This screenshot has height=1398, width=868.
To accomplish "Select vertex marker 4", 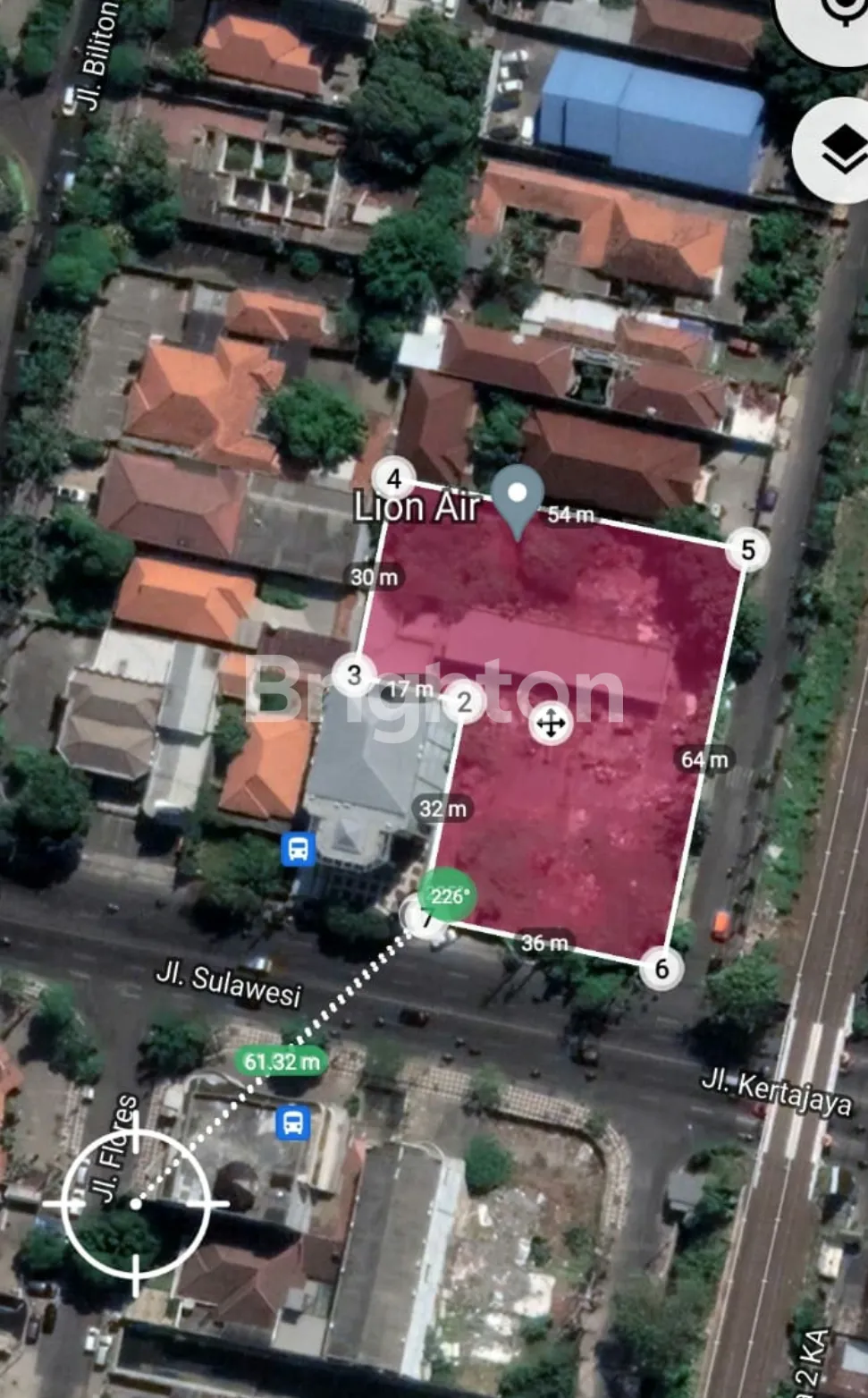I will [x=393, y=479].
